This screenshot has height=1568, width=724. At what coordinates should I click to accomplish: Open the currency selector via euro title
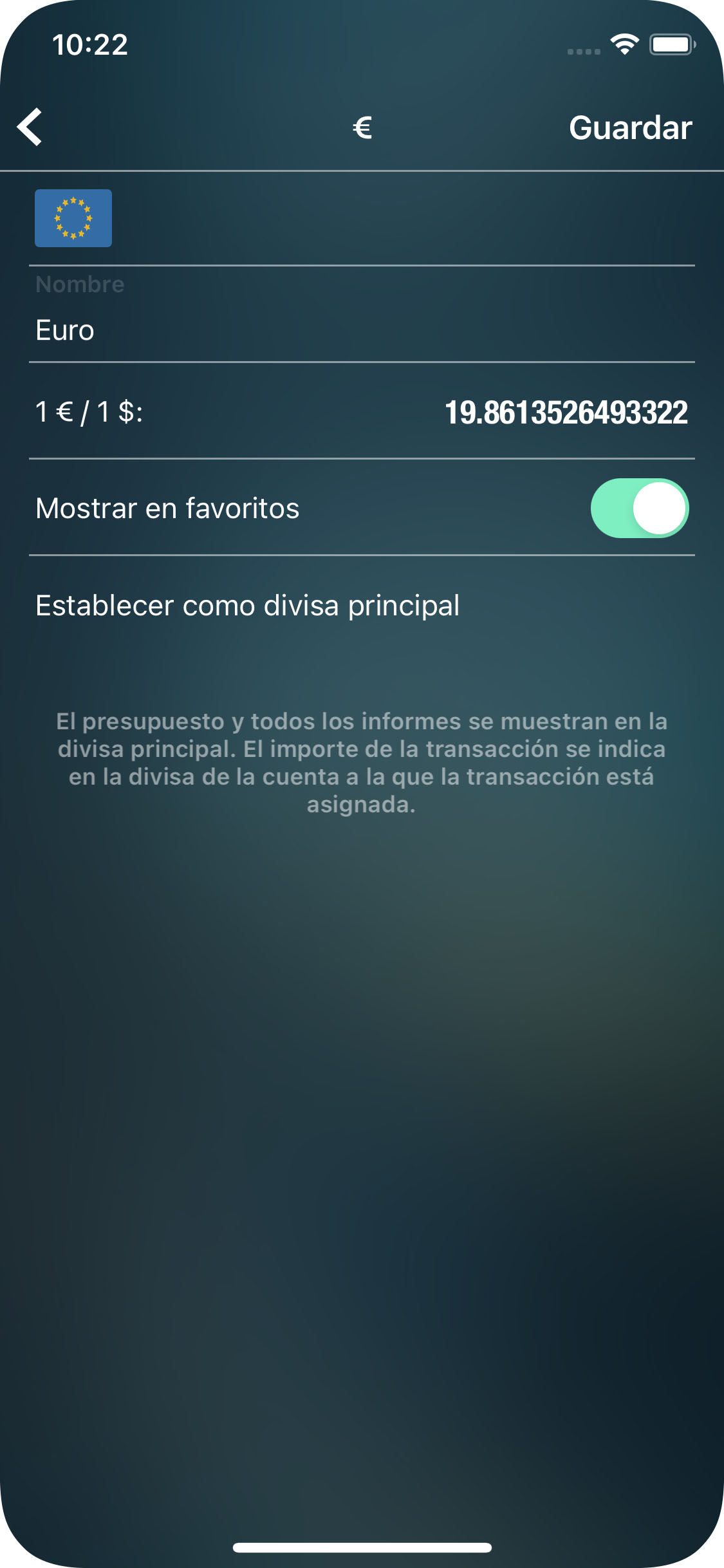click(x=362, y=126)
